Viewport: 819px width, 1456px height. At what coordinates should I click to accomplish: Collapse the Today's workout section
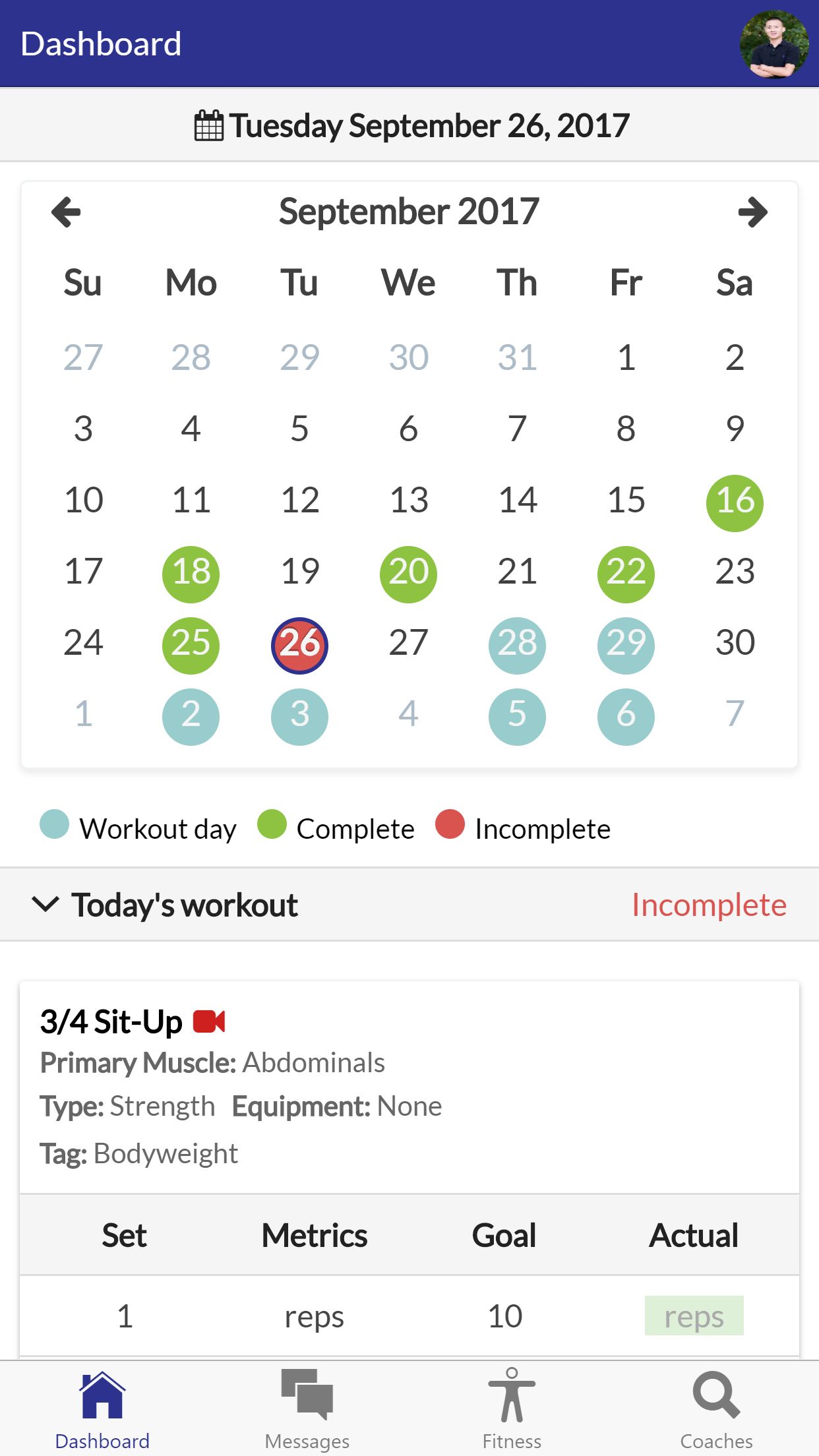click(x=46, y=905)
